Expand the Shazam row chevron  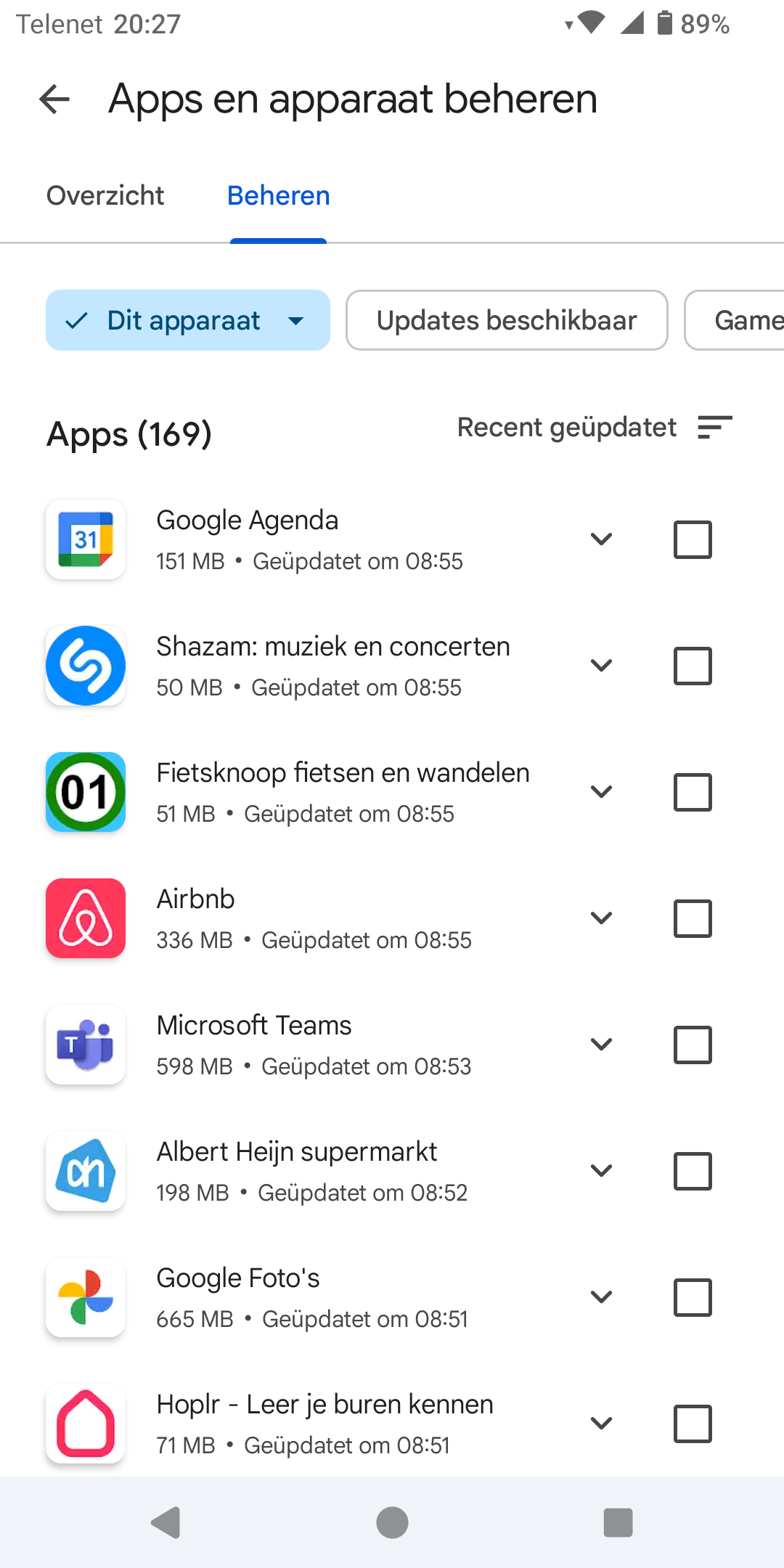tap(602, 666)
